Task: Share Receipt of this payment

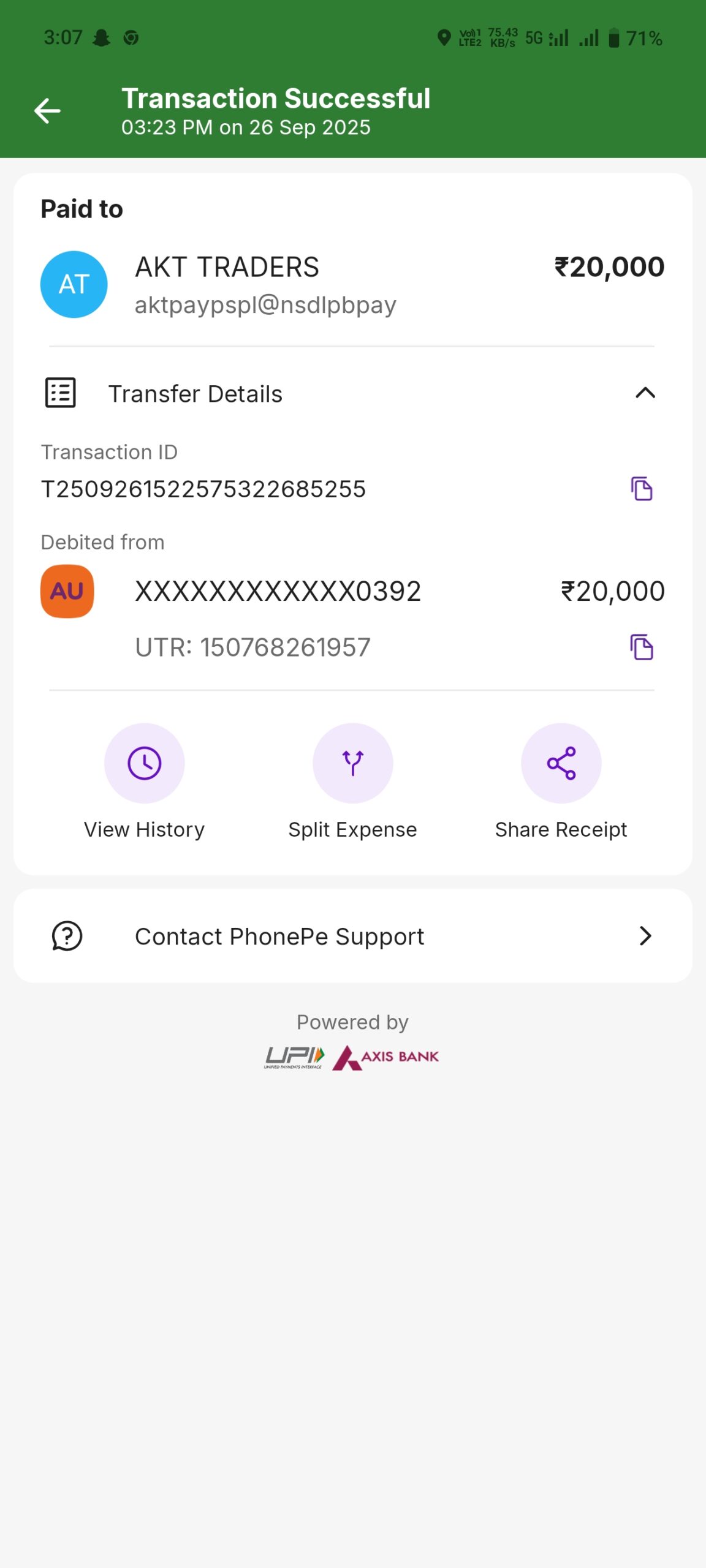Action: tap(561, 763)
